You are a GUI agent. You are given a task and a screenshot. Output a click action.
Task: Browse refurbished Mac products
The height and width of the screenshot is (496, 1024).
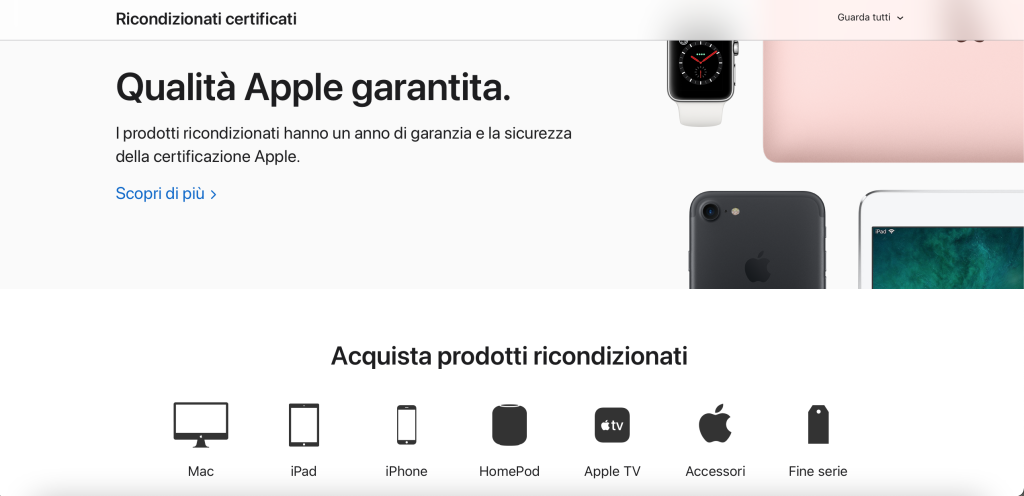(201, 438)
